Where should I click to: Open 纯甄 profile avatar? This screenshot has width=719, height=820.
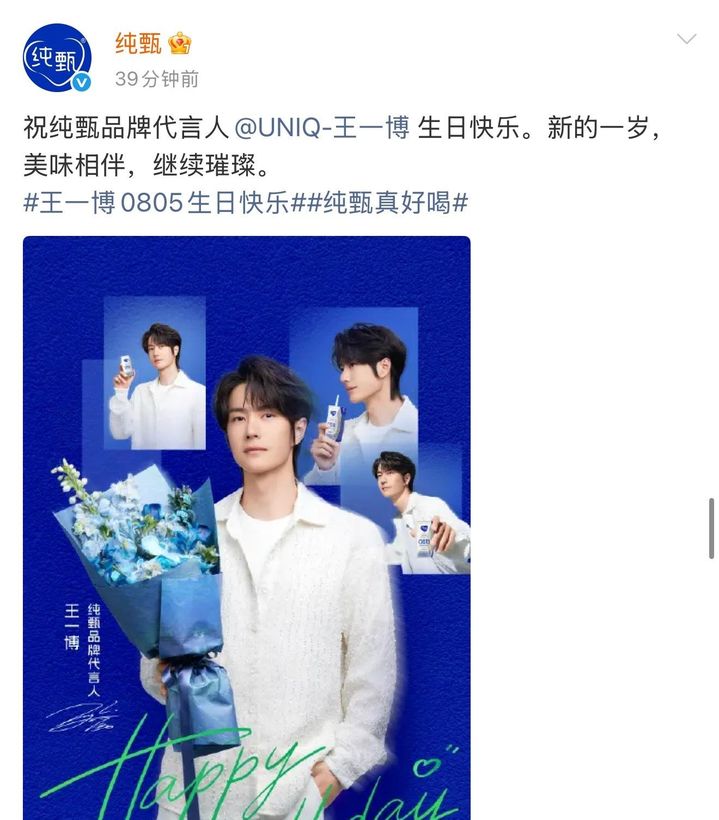tap(57, 57)
